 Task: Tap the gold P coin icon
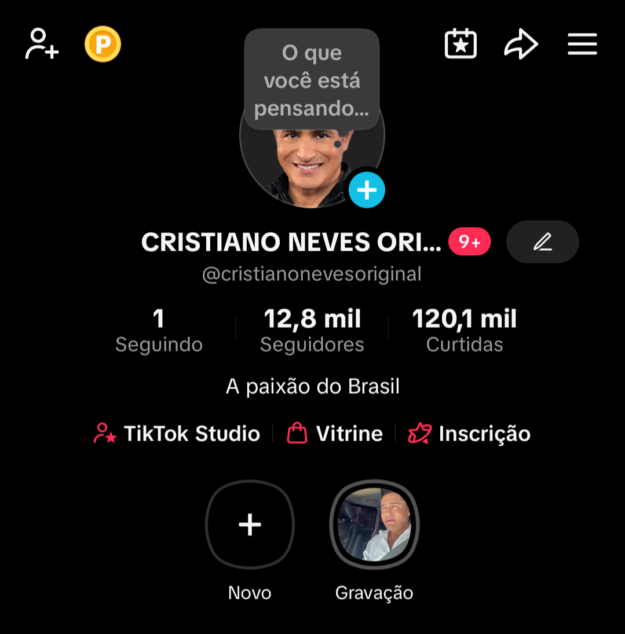[x=103, y=44]
